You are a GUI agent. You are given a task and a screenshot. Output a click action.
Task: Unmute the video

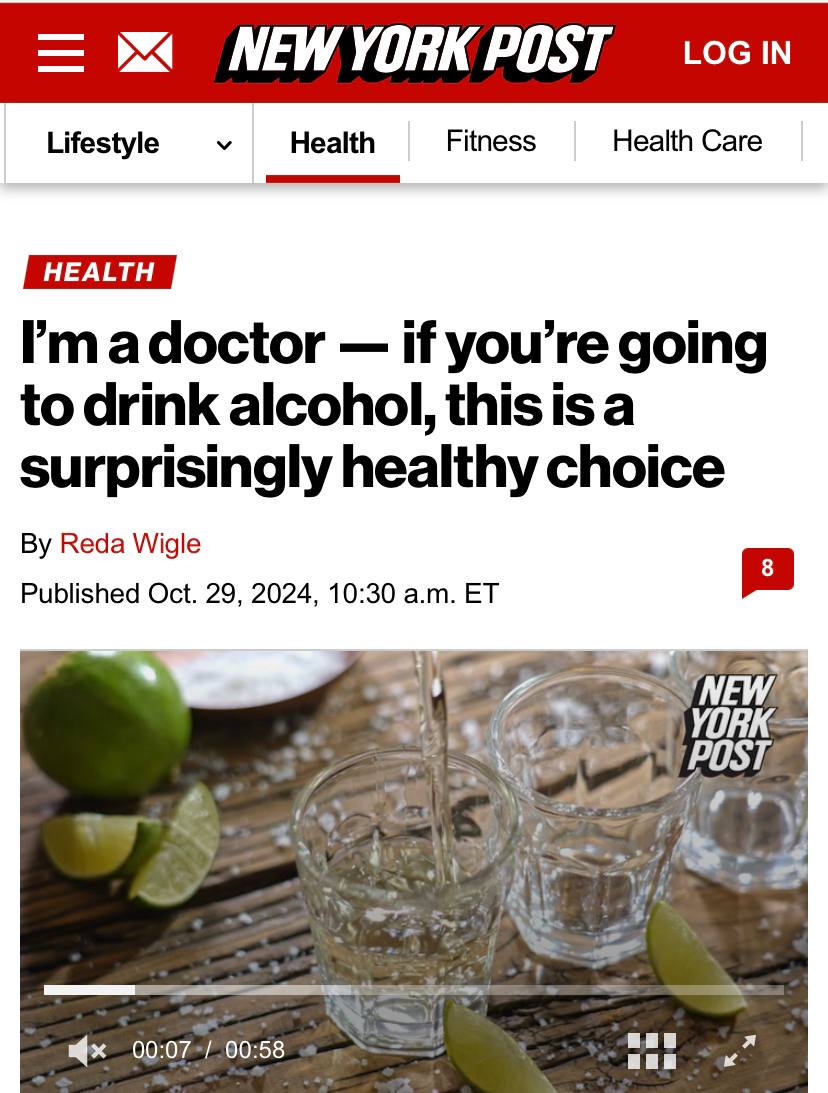(87, 1050)
